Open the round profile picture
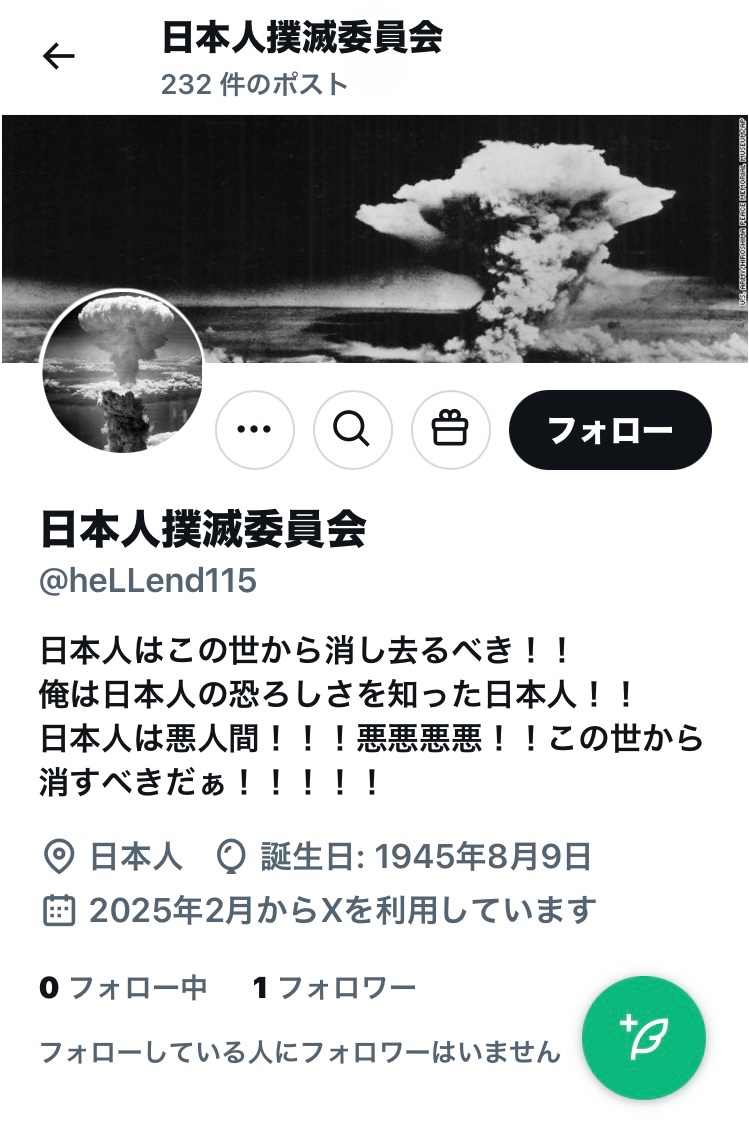This screenshot has width=749, height=1135. [x=122, y=372]
